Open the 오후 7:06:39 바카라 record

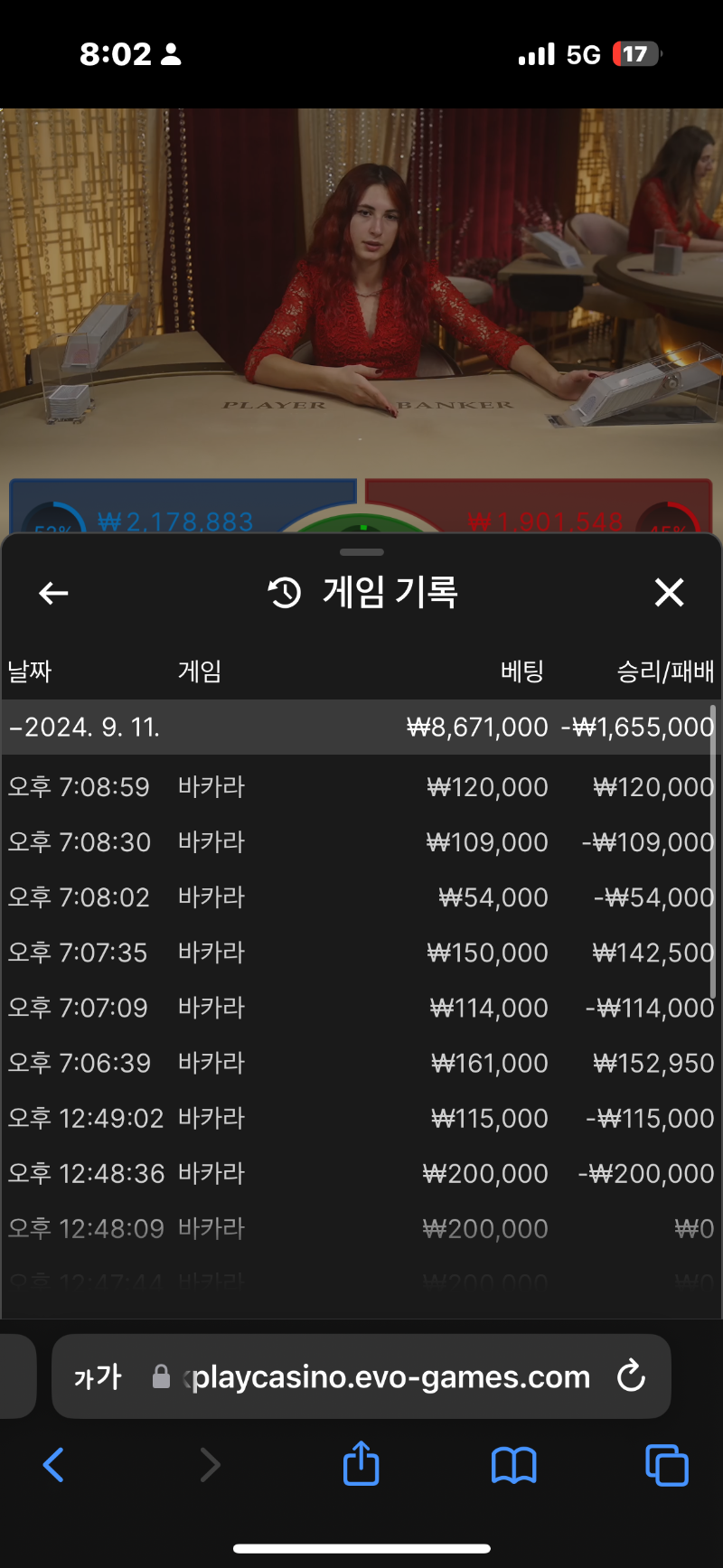360,1063
